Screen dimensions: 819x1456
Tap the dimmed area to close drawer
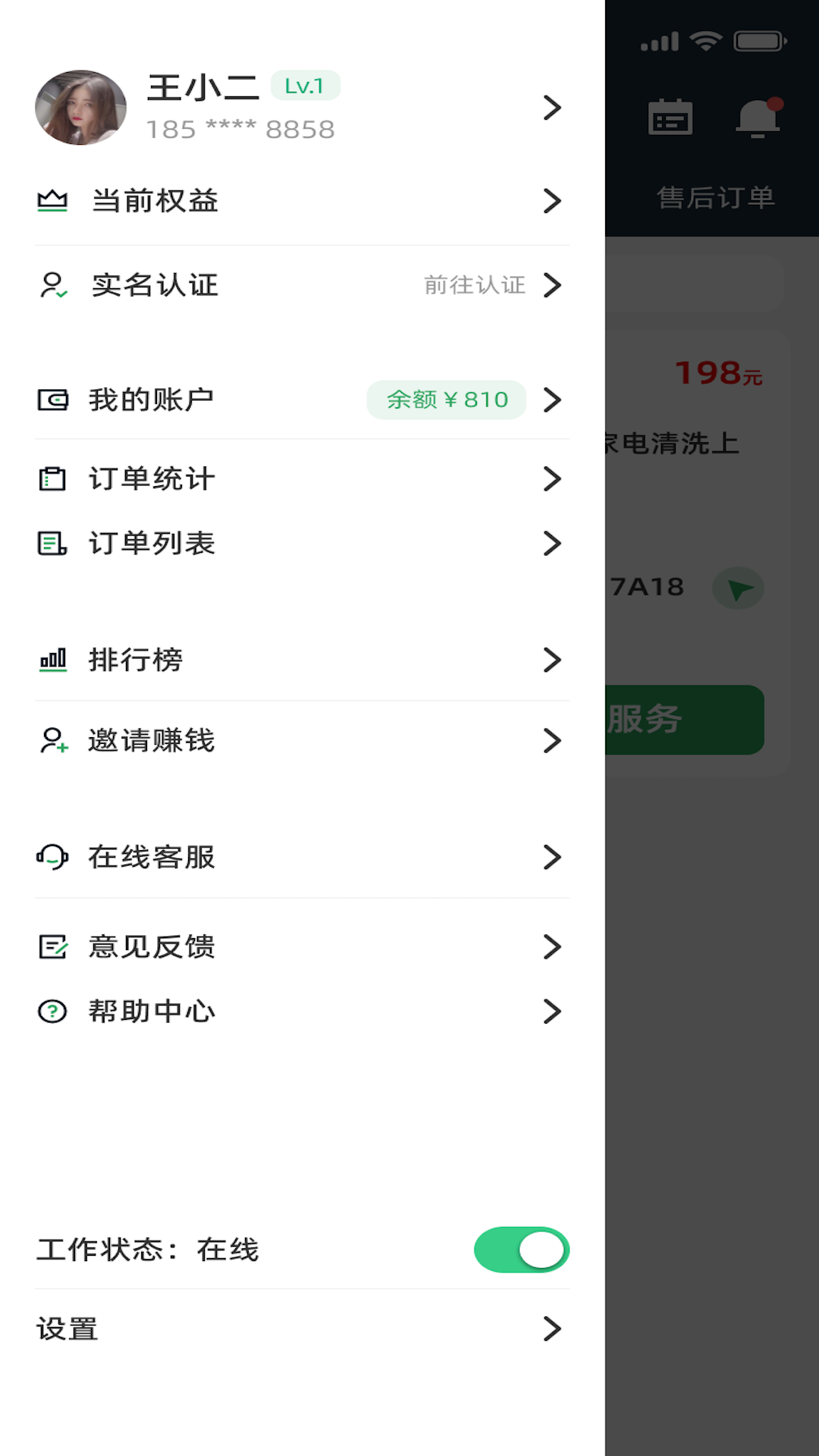[712, 1062]
